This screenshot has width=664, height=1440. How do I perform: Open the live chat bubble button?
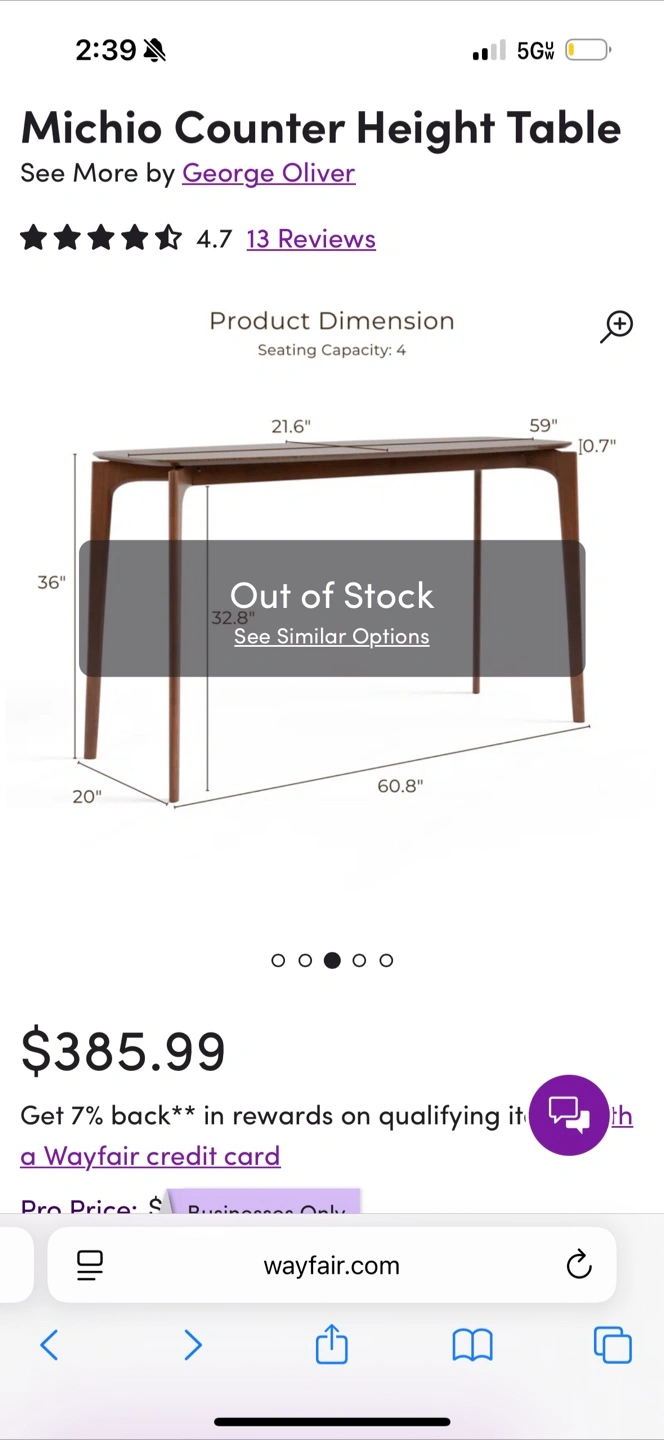569,1115
